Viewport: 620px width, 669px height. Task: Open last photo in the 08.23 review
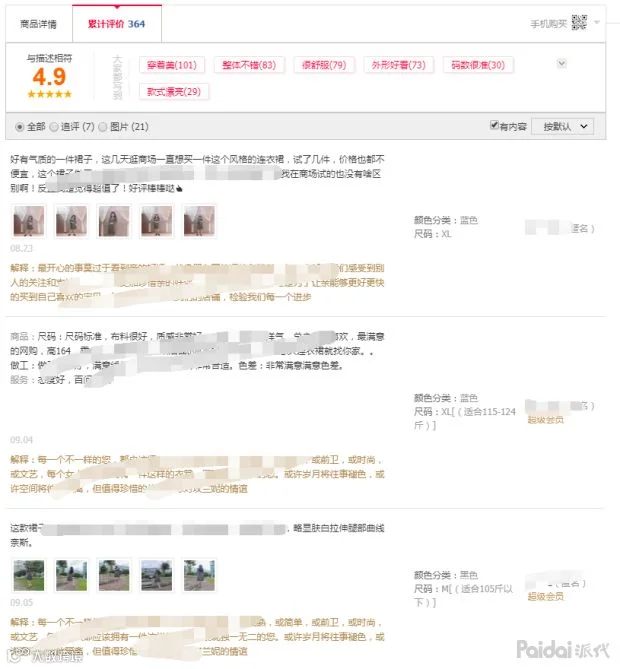click(199, 221)
